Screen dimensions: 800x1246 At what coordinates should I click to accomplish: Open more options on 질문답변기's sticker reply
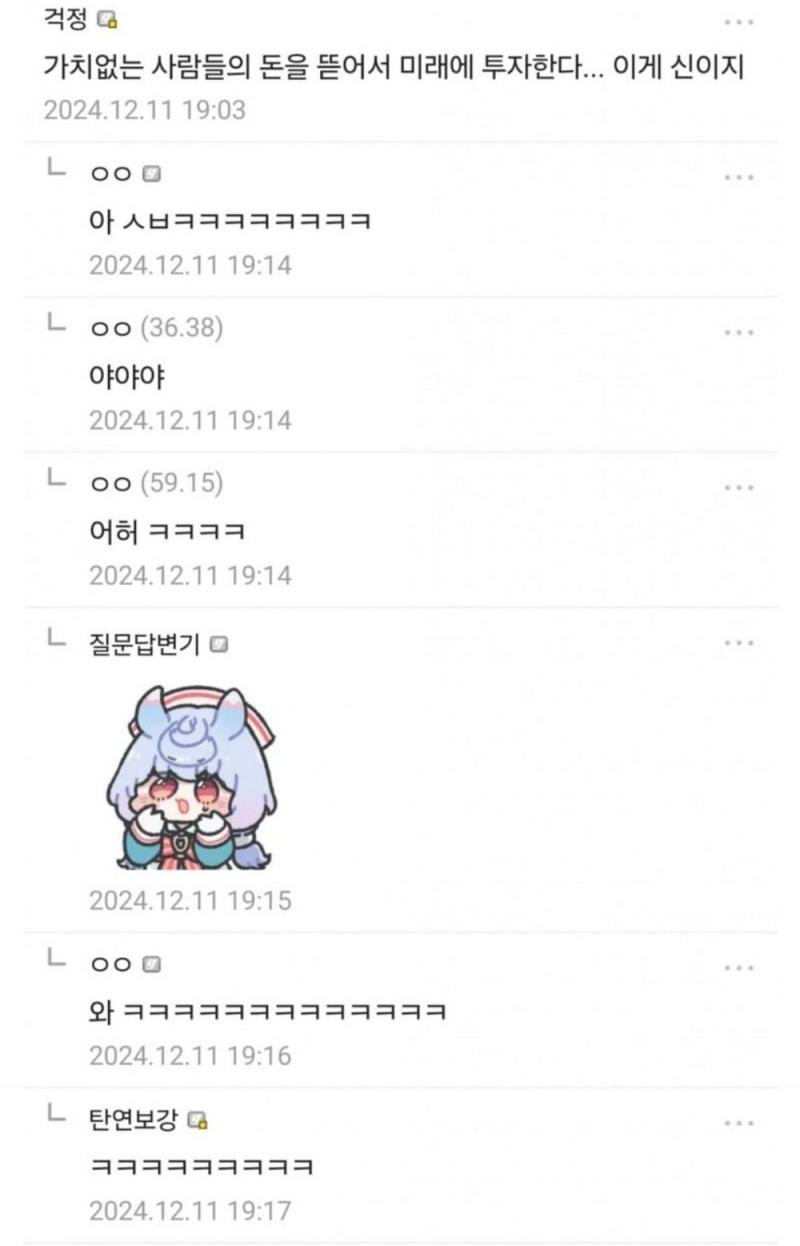tap(738, 642)
